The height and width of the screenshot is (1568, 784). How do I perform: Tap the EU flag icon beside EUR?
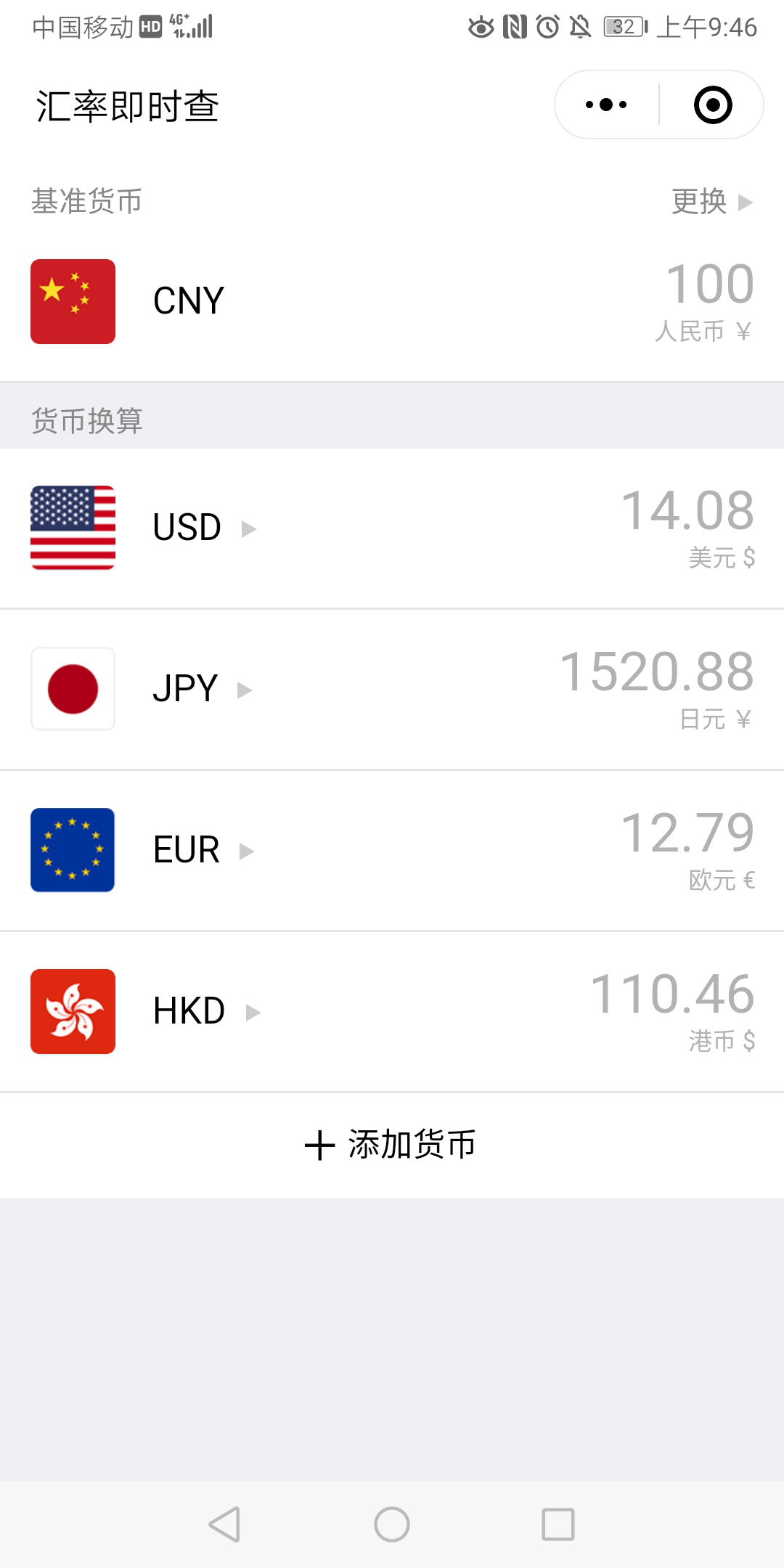[x=72, y=849]
